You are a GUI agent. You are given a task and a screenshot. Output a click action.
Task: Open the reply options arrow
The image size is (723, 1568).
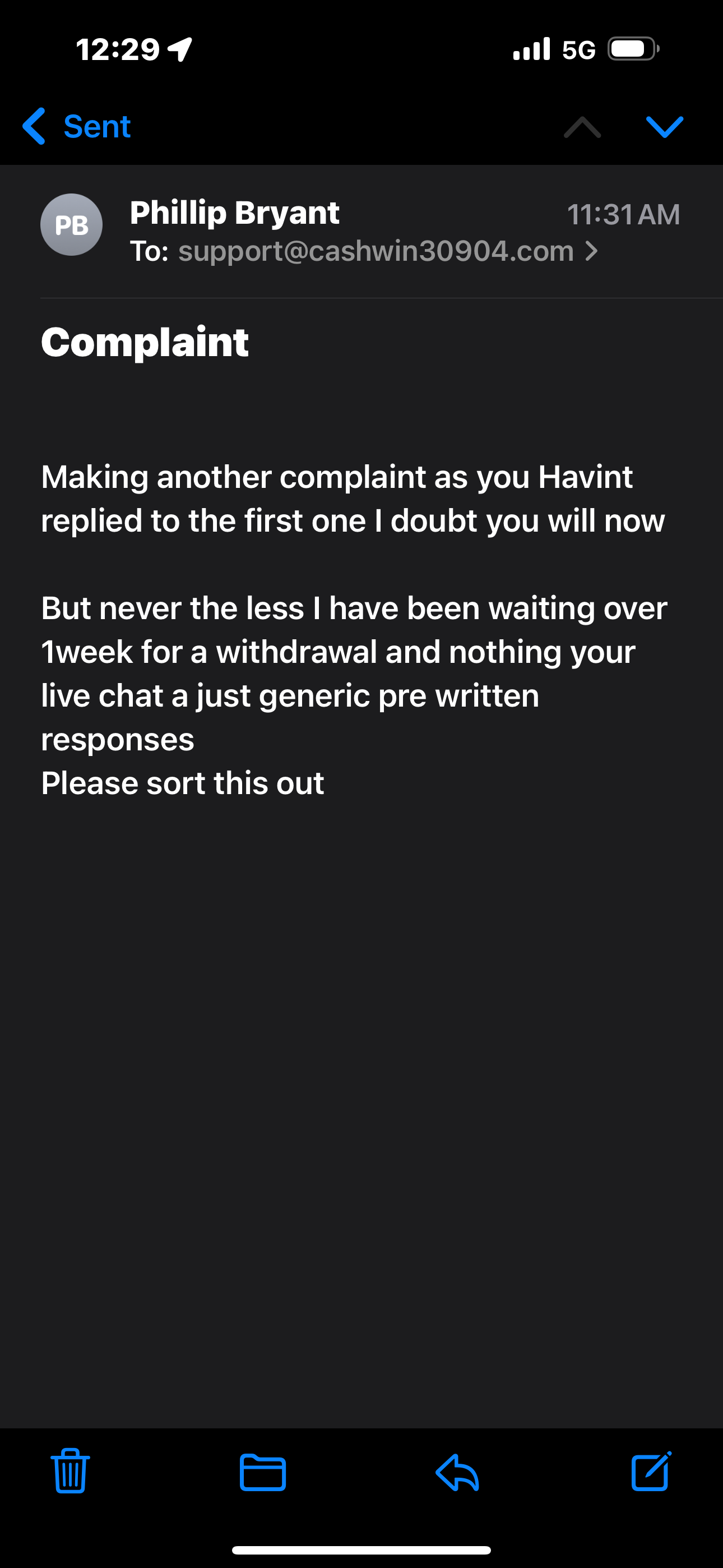[457, 1472]
